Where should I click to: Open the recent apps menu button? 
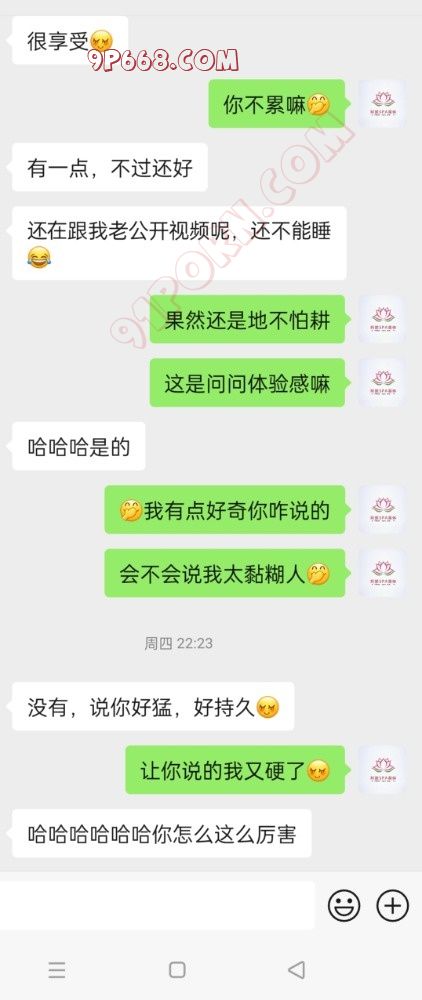[x=57, y=970]
